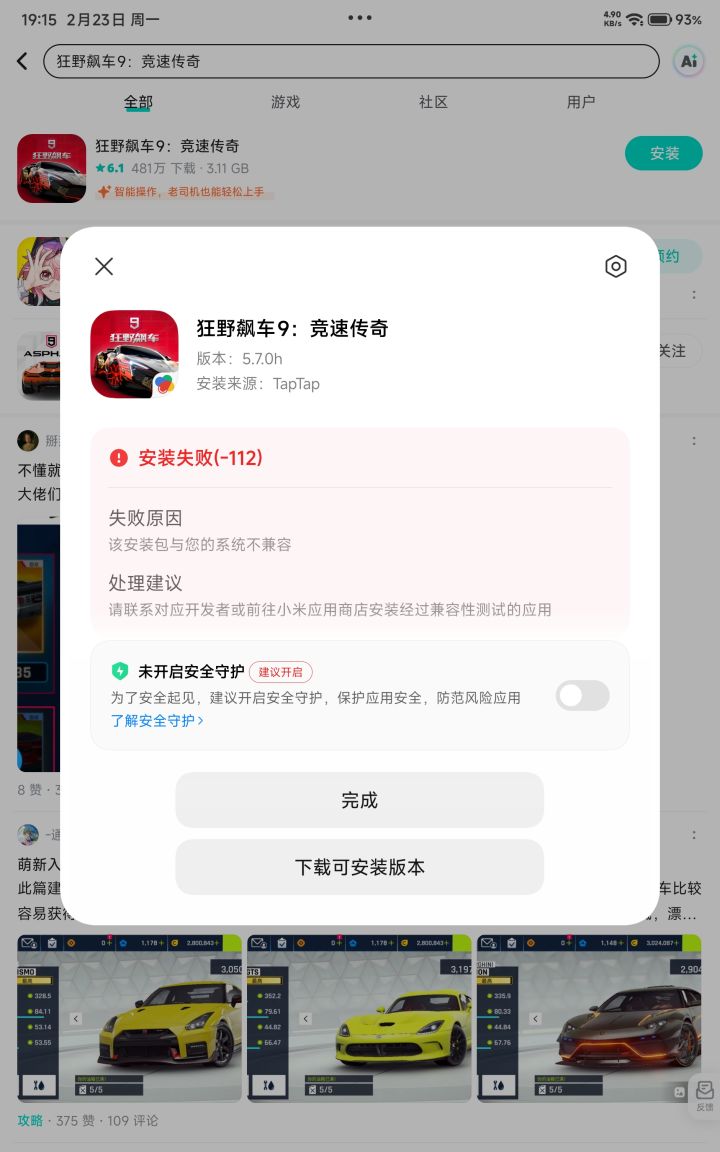Tap the 完成 button
720x1152 pixels.
pos(359,799)
